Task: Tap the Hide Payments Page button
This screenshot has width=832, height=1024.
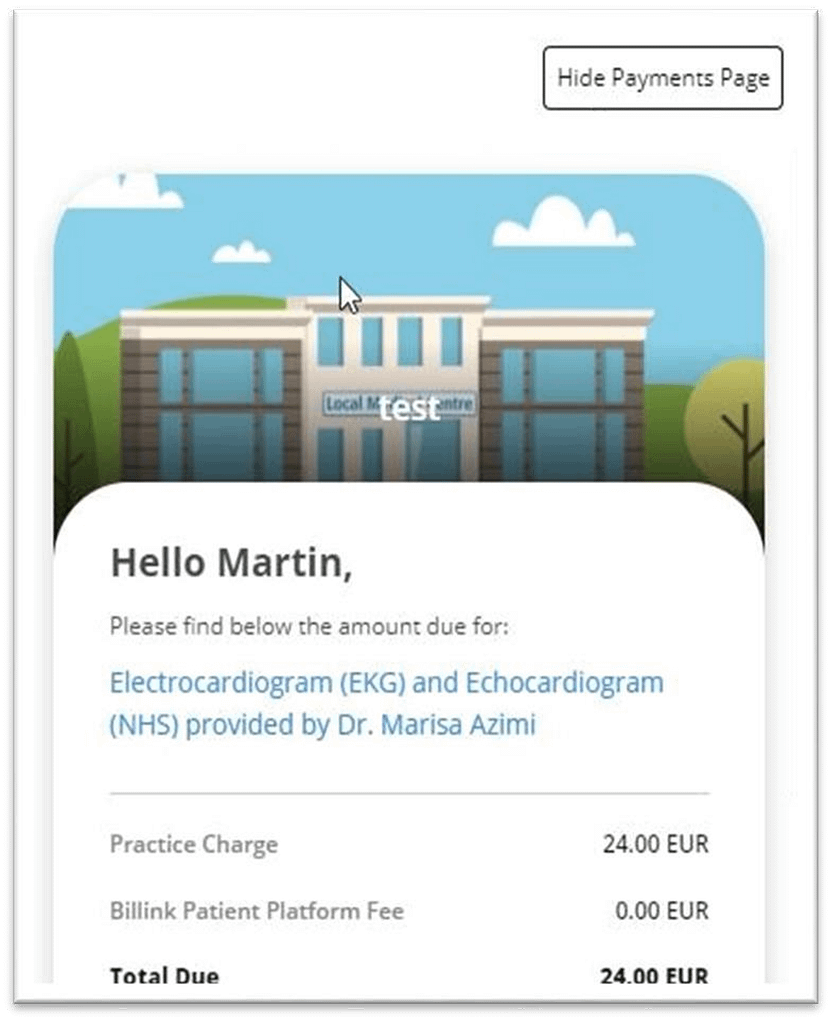Action: [x=663, y=78]
